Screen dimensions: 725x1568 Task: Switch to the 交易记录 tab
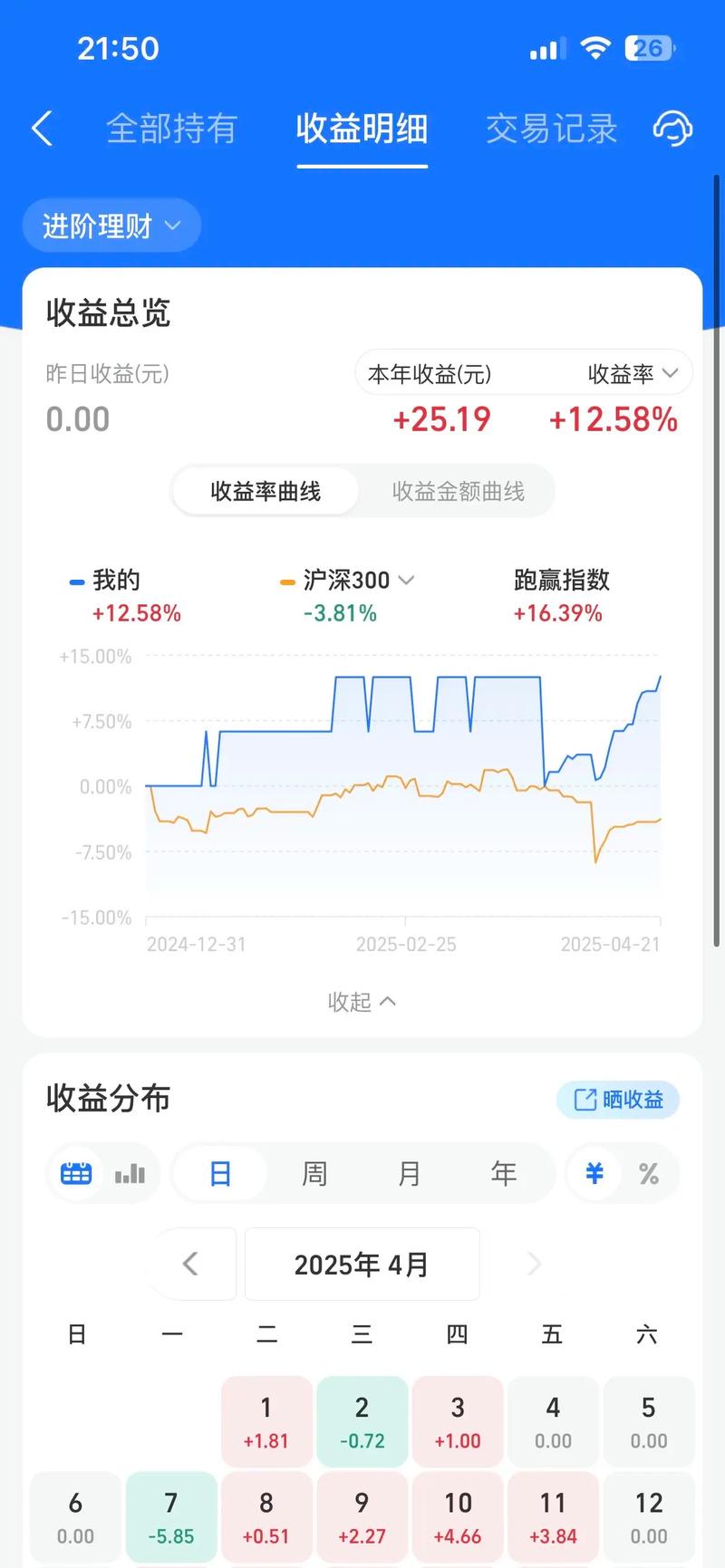pos(551,130)
